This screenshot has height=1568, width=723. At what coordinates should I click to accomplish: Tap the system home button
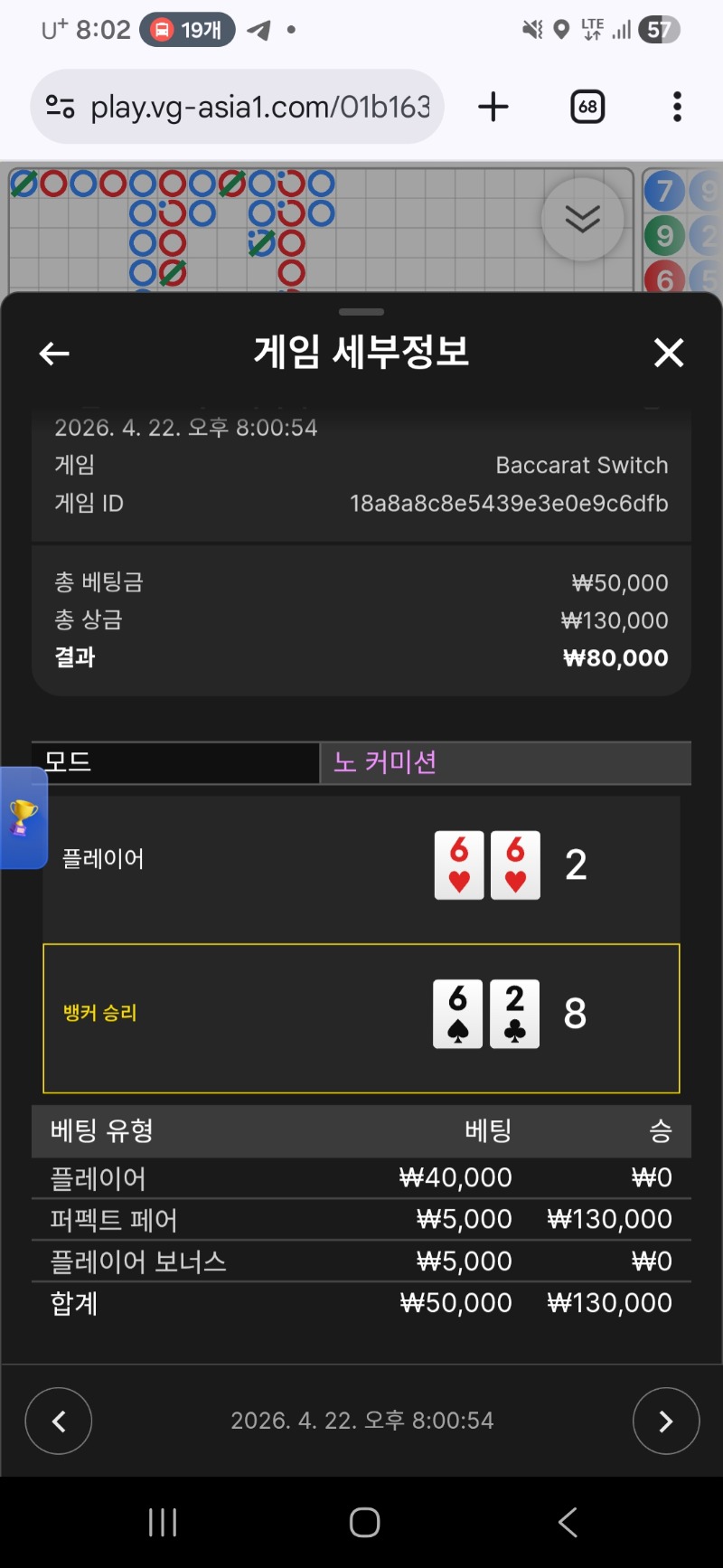[364, 1523]
